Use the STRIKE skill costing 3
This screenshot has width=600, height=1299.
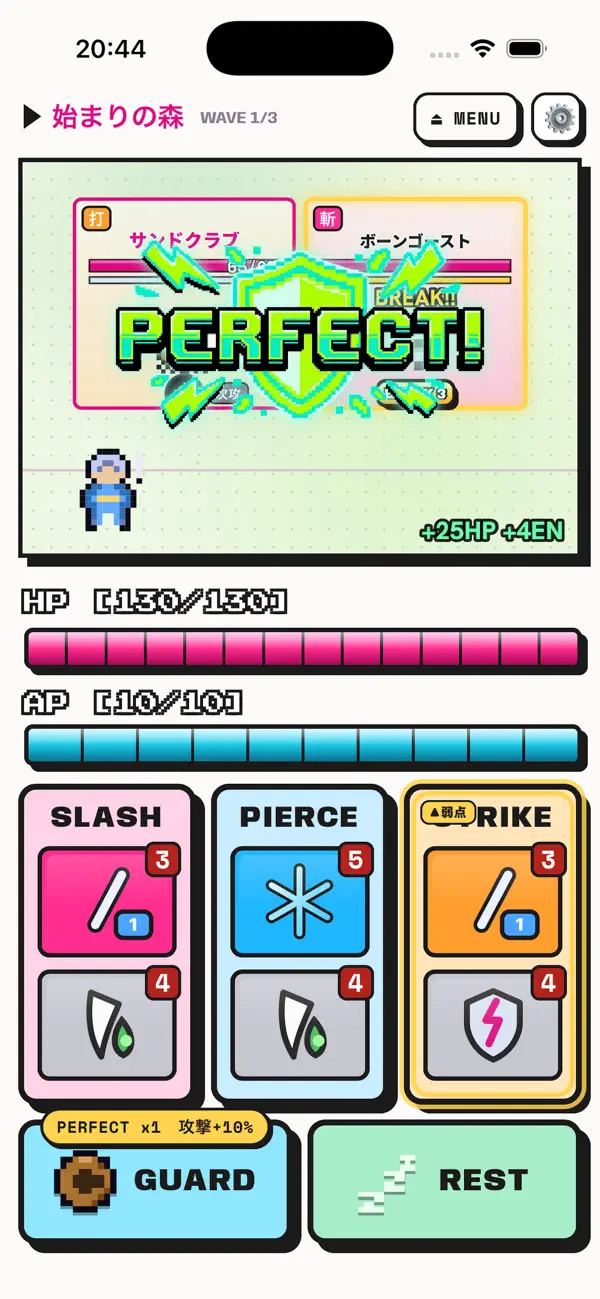493,901
